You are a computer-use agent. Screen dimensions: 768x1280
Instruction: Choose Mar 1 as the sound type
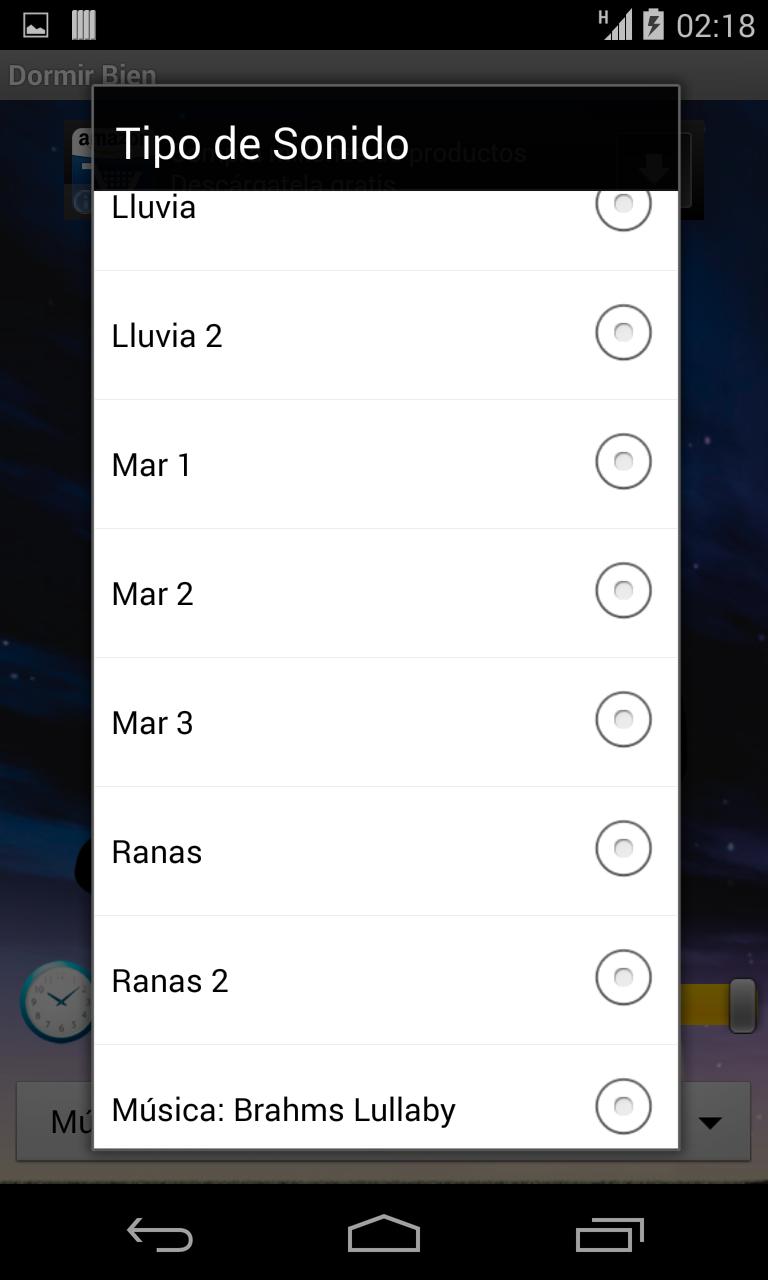(385, 464)
